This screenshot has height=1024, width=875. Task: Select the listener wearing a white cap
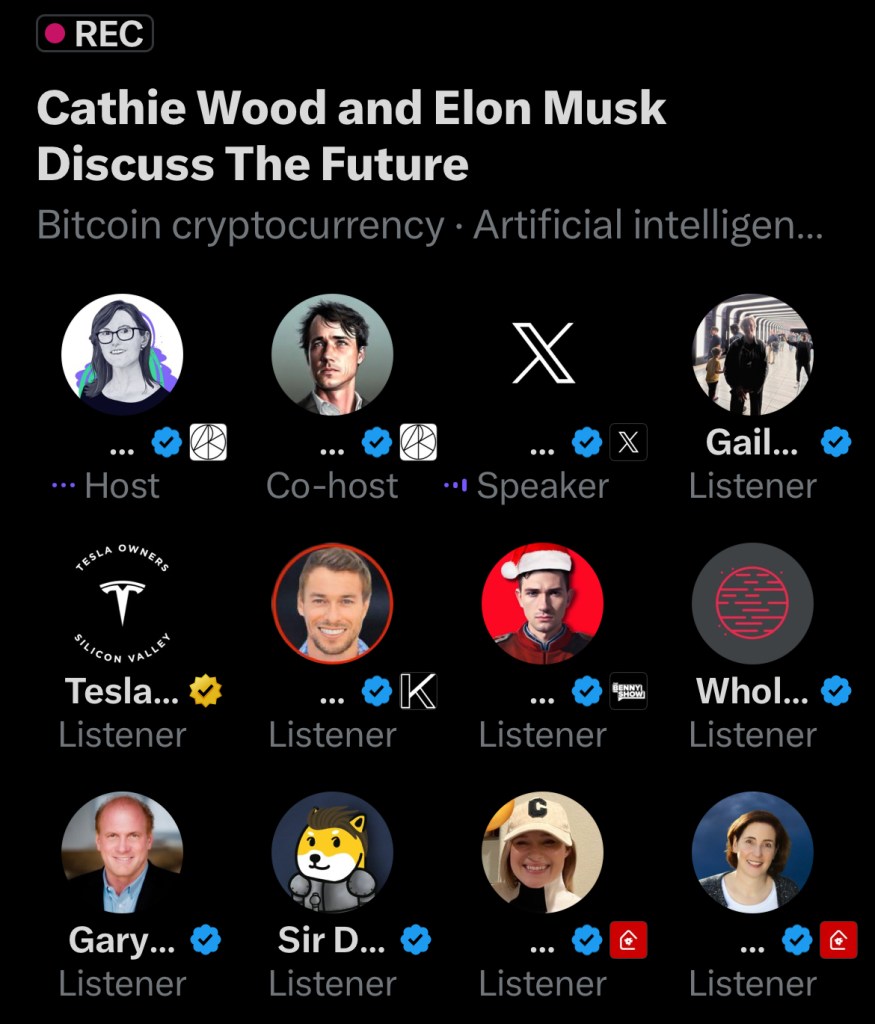[542, 852]
